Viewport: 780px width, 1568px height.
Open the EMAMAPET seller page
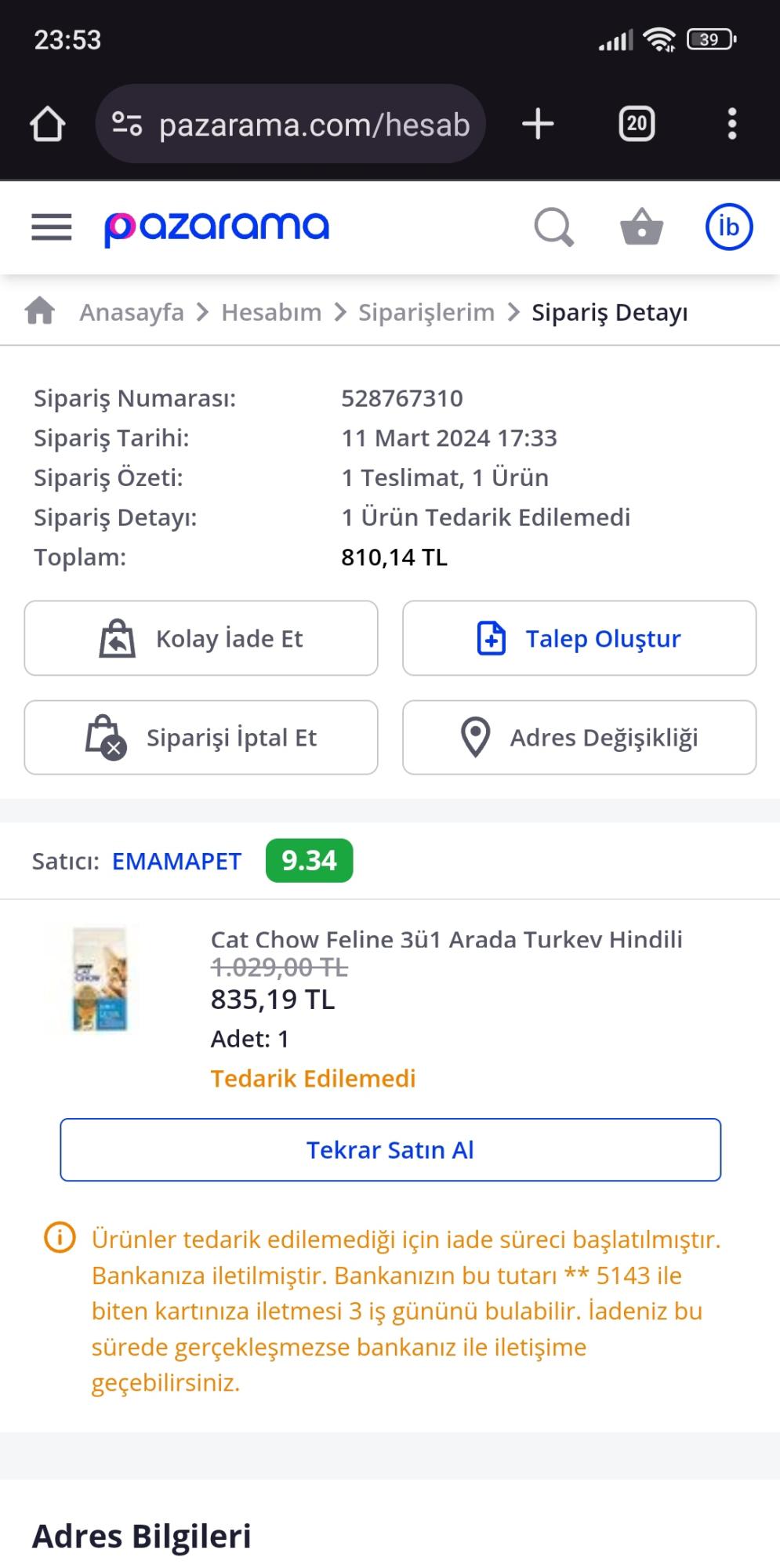pos(176,861)
